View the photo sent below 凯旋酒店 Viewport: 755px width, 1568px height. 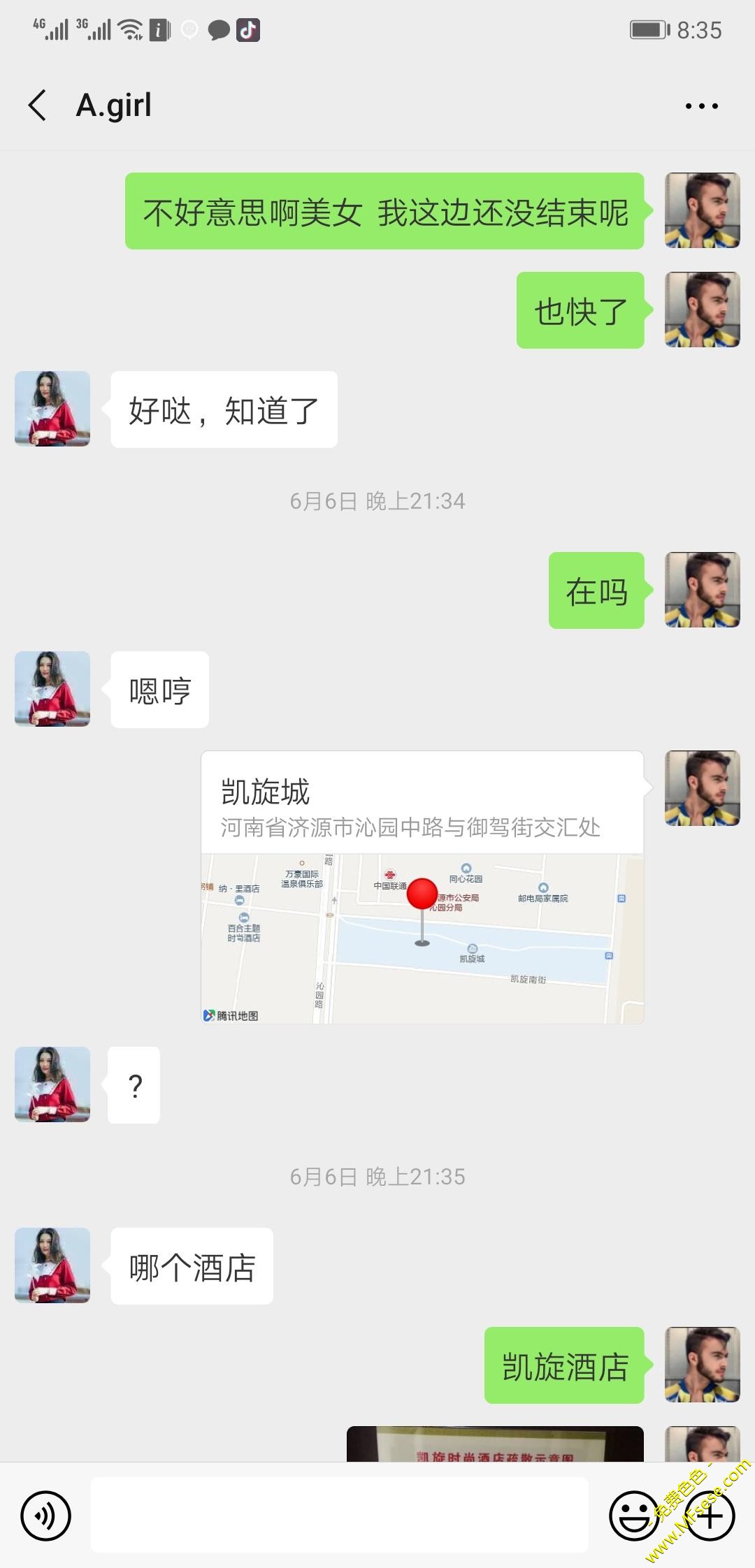(x=495, y=1444)
